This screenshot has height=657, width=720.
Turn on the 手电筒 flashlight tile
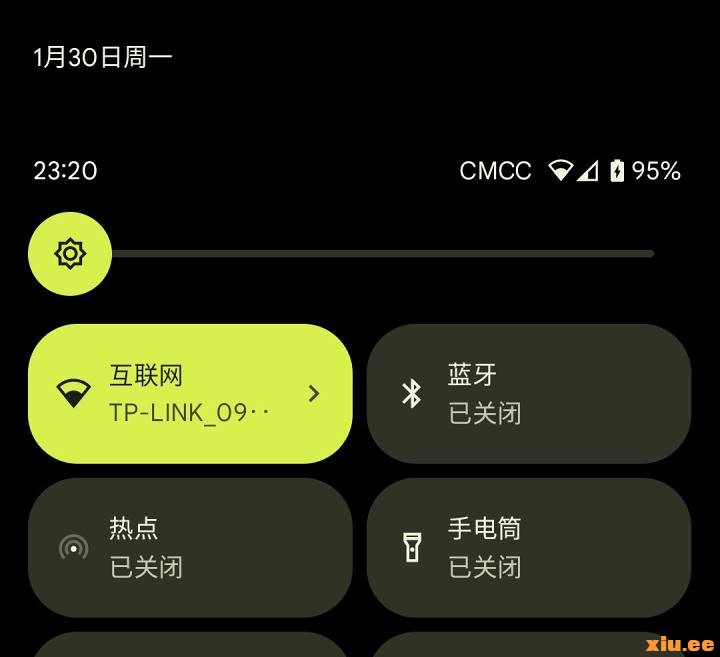528,547
